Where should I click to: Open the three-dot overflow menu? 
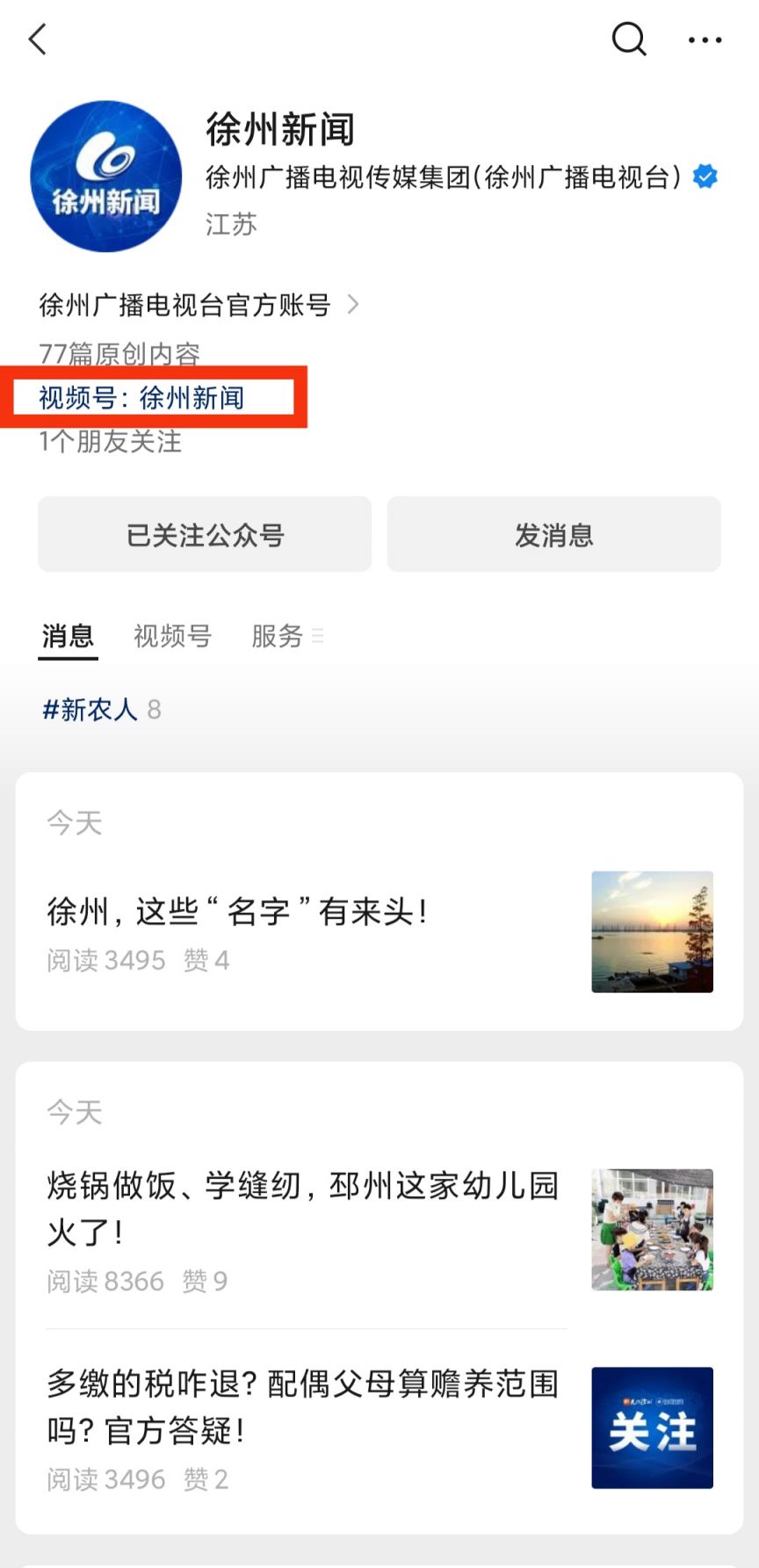tap(705, 40)
